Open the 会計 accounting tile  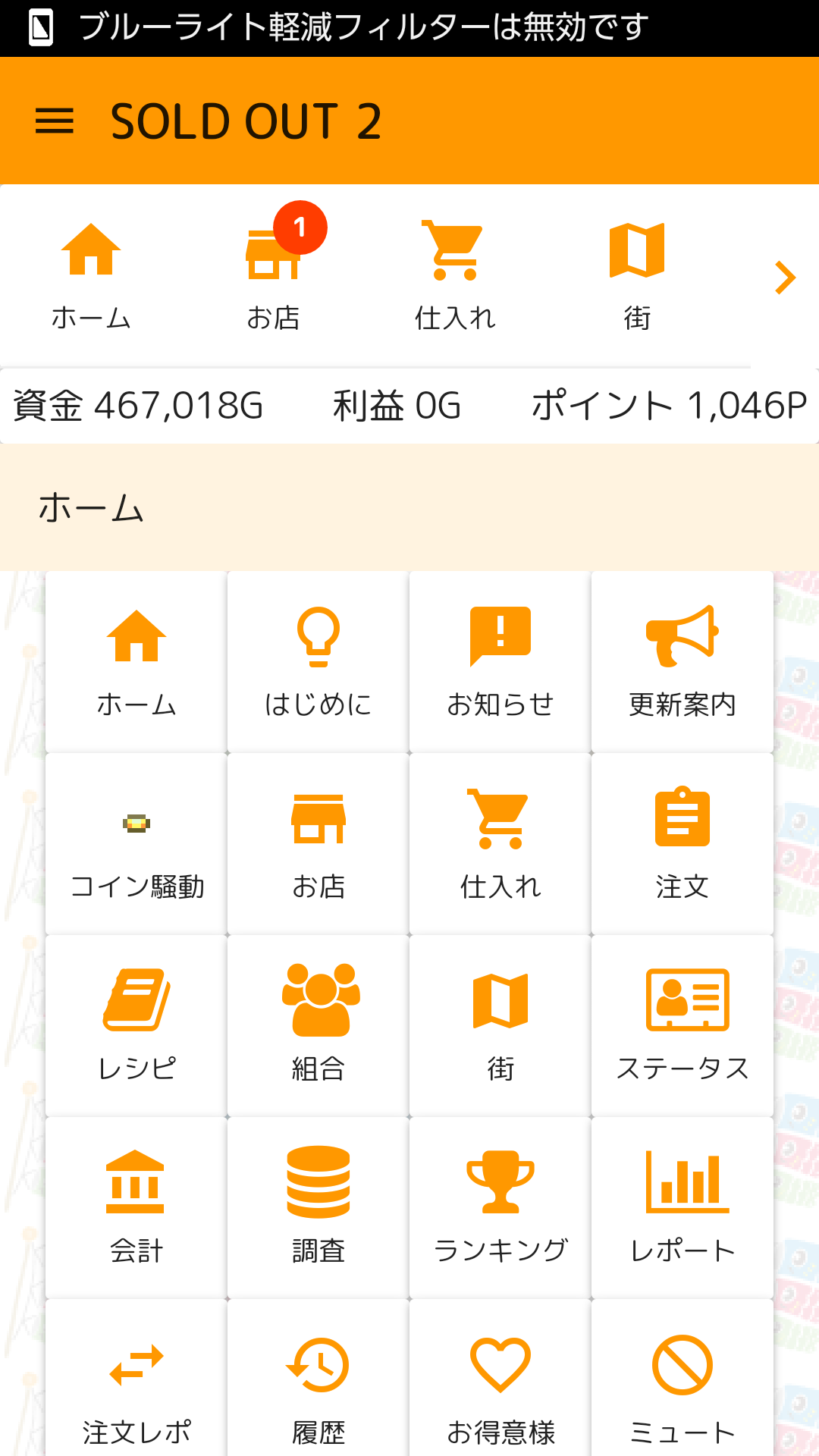[136, 1208]
